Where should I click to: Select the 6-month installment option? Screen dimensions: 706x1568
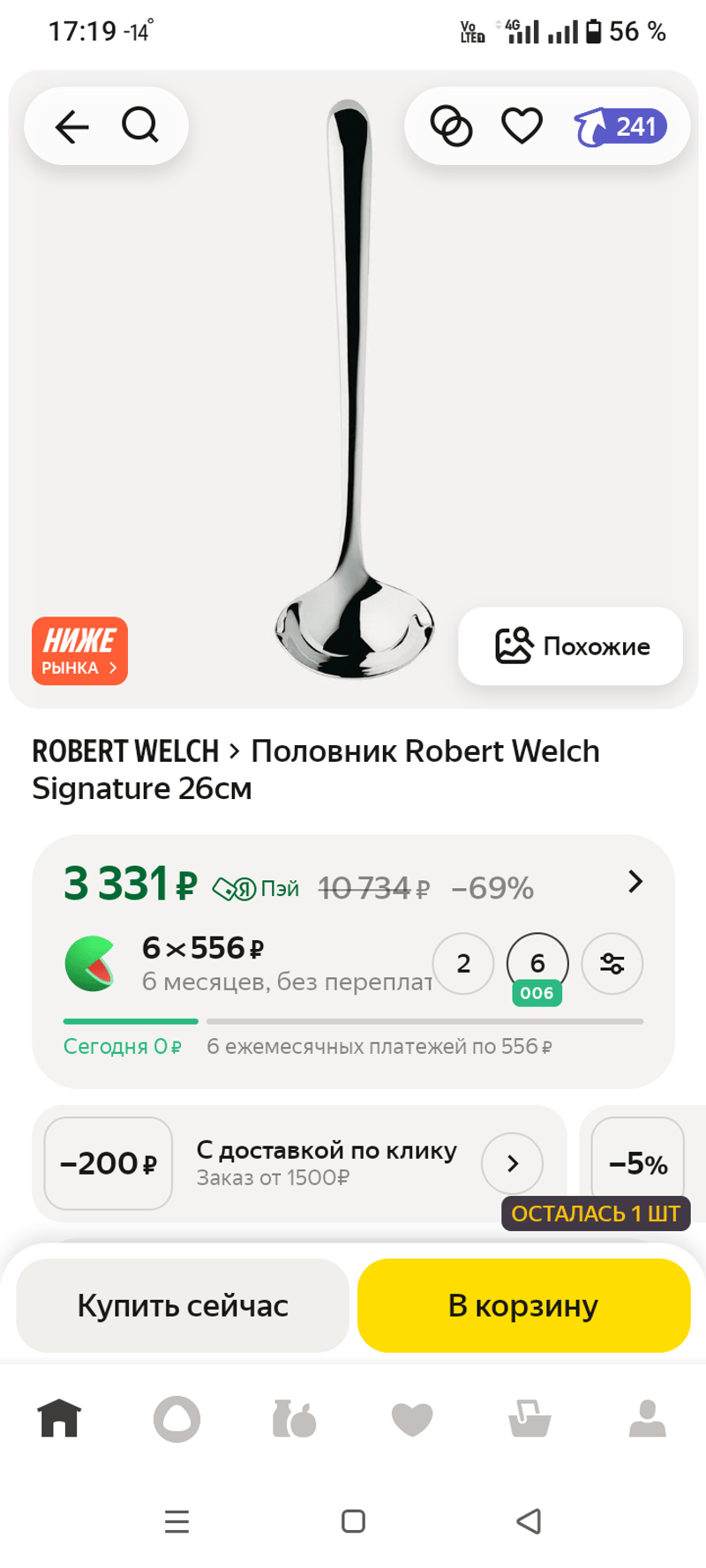point(537,963)
